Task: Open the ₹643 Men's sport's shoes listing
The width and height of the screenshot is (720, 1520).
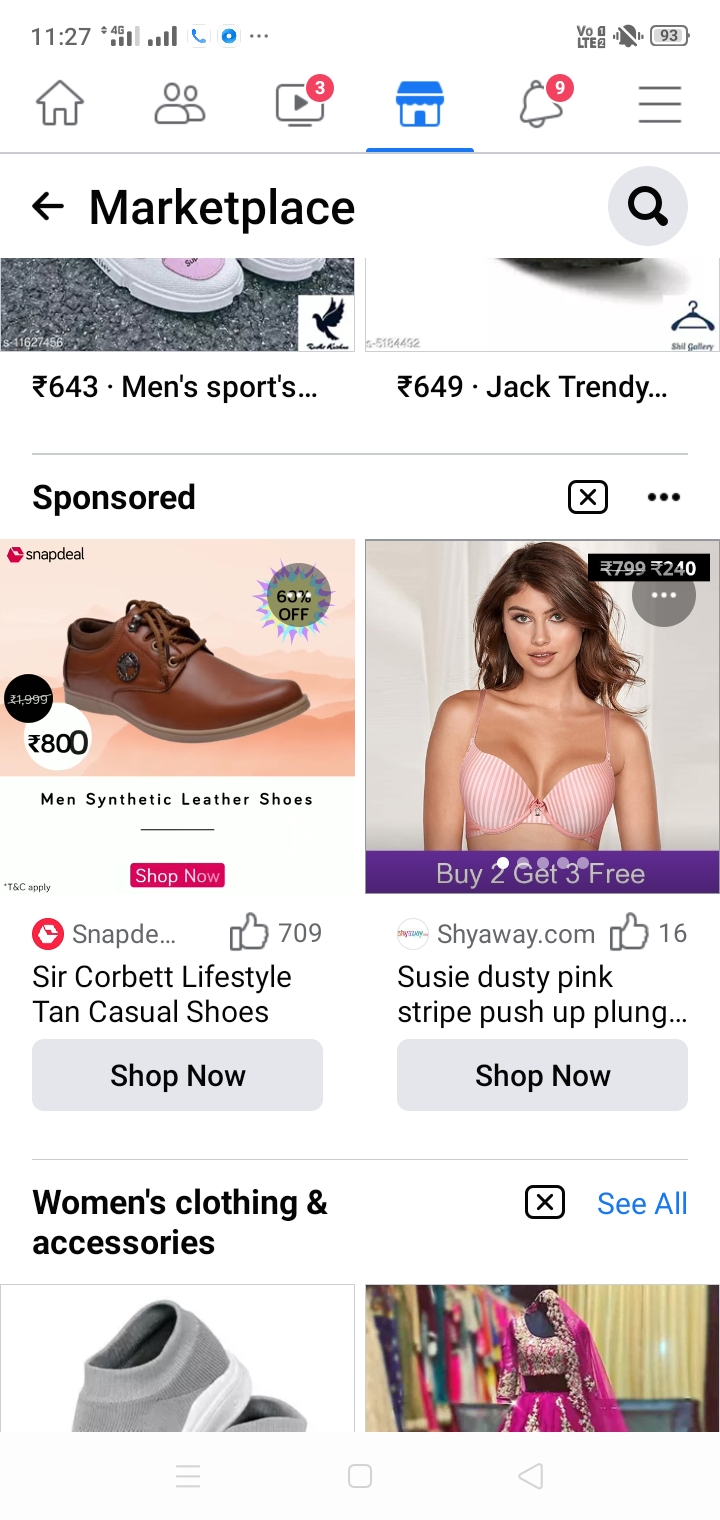Action: click(x=177, y=330)
